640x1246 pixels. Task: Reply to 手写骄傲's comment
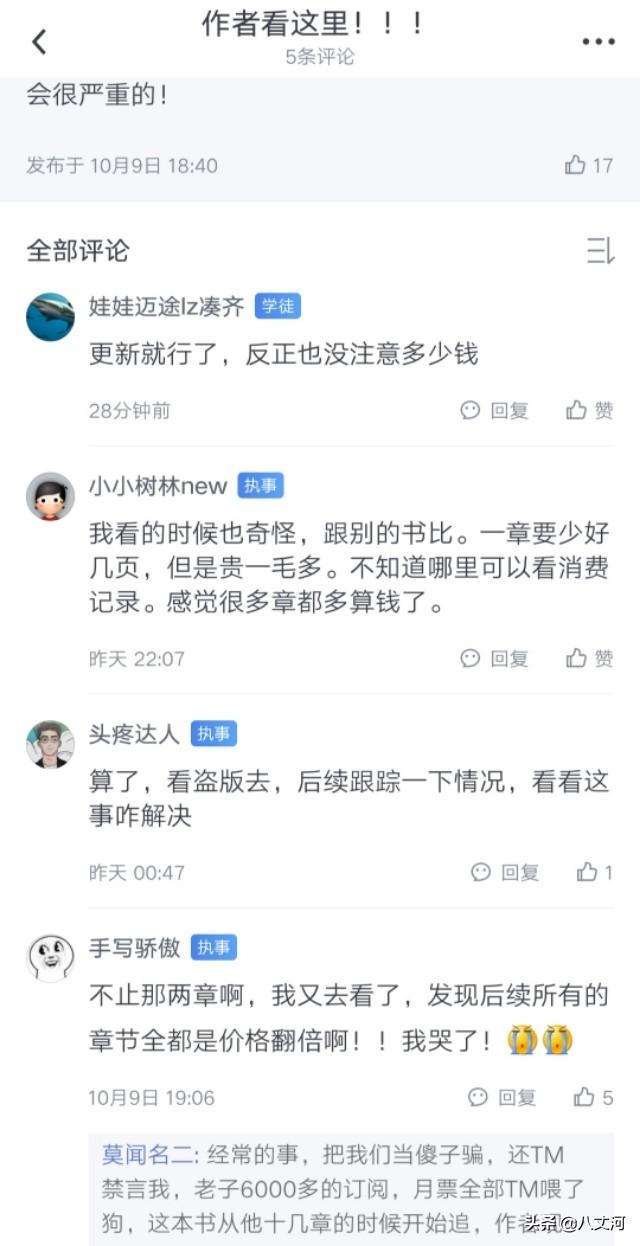tap(502, 1097)
